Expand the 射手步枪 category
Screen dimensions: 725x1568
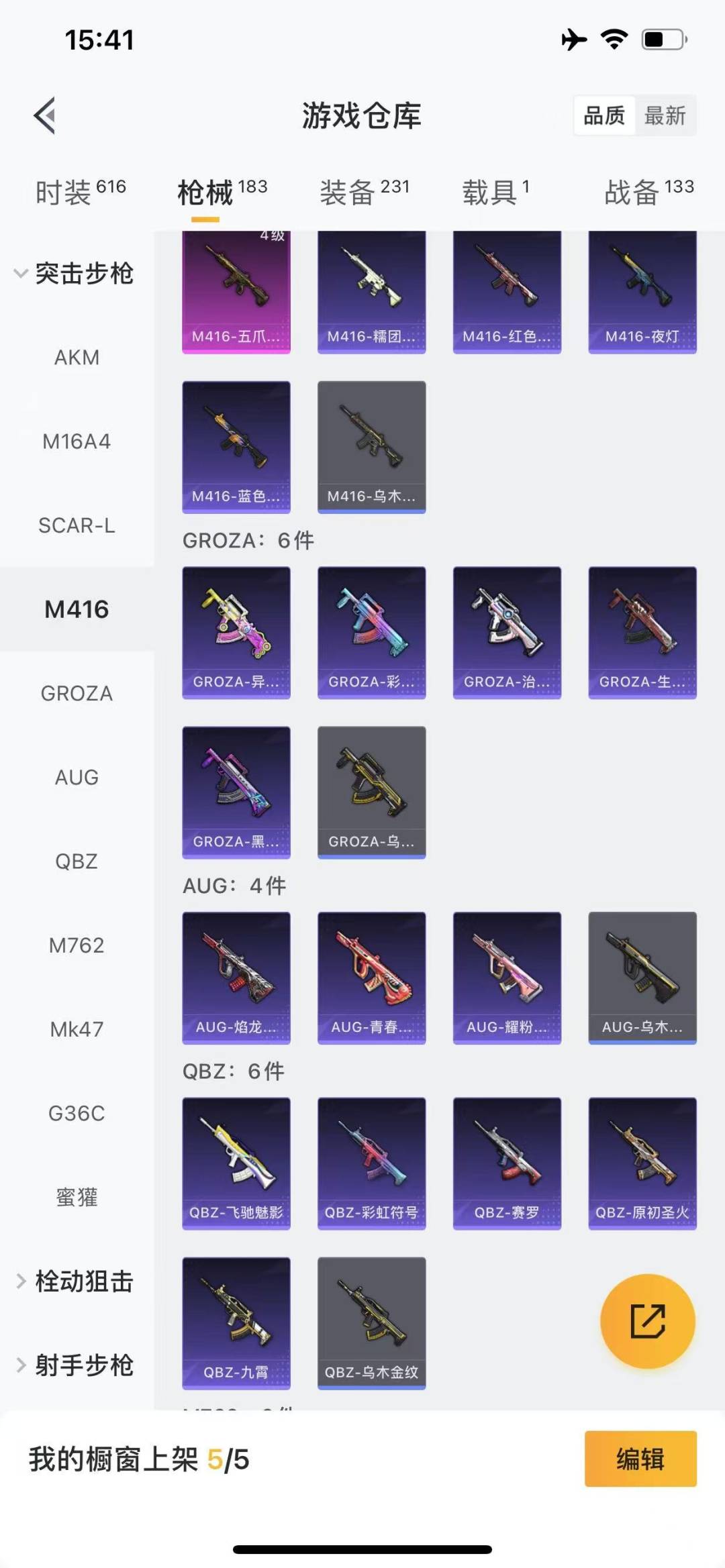pos(74,1365)
